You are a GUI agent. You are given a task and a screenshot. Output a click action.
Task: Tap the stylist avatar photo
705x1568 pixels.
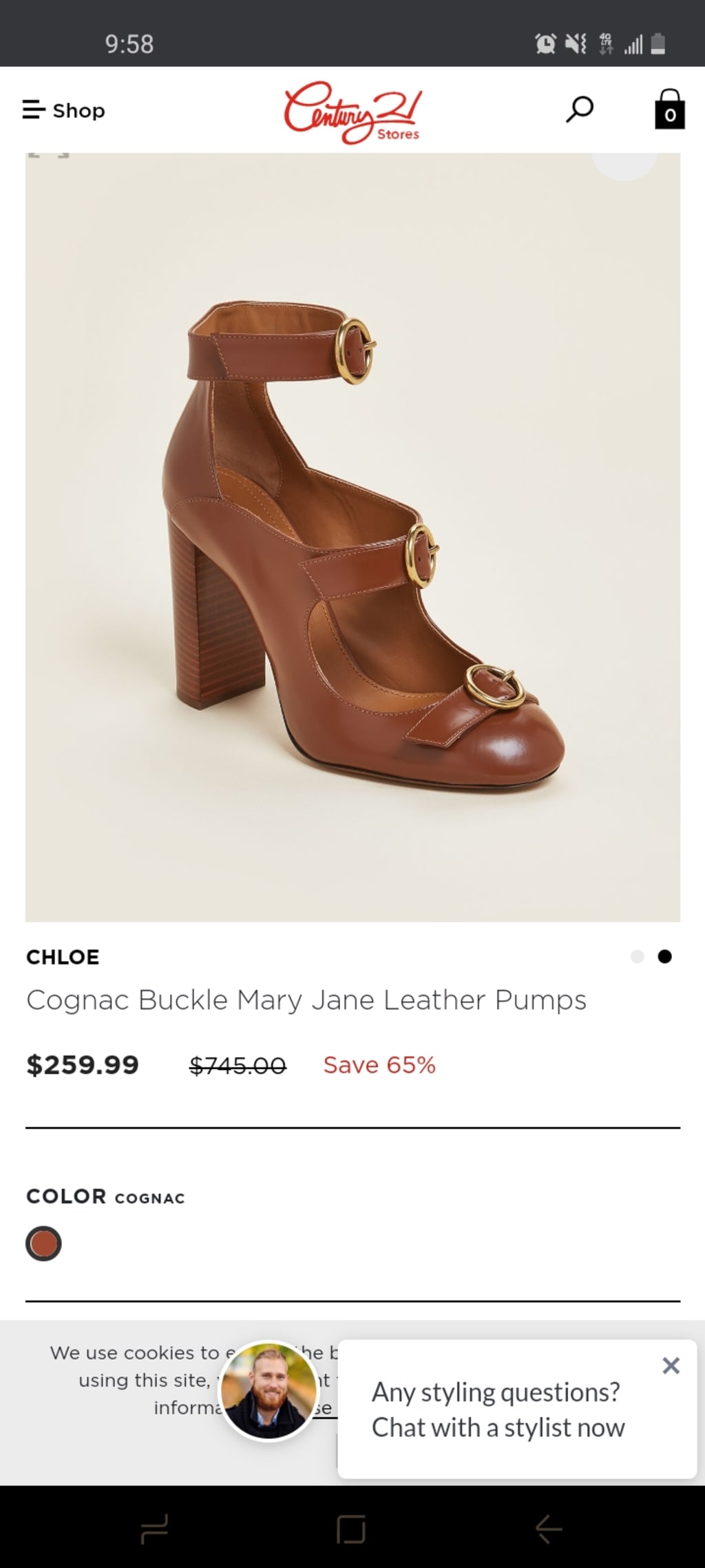[x=269, y=1391]
